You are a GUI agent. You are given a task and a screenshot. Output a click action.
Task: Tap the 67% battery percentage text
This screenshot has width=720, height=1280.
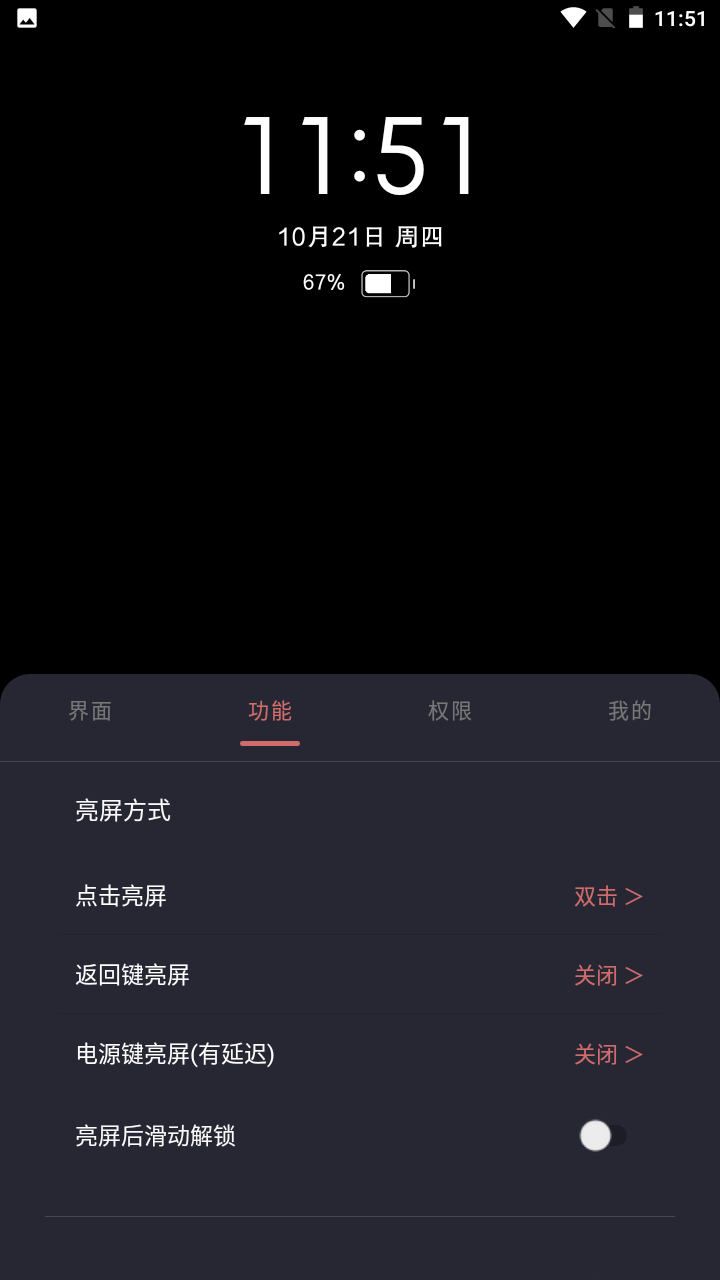(325, 283)
